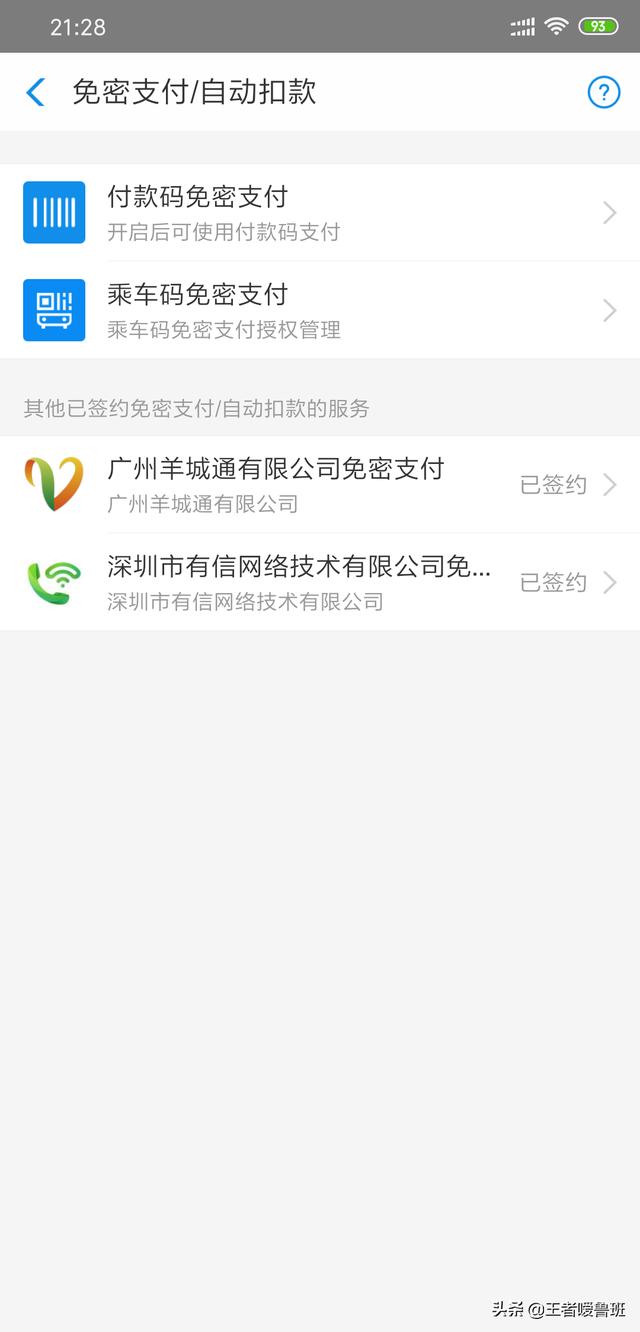This screenshot has width=640, height=1332.
Task: Open the help question mark icon
Action: (603, 93)
